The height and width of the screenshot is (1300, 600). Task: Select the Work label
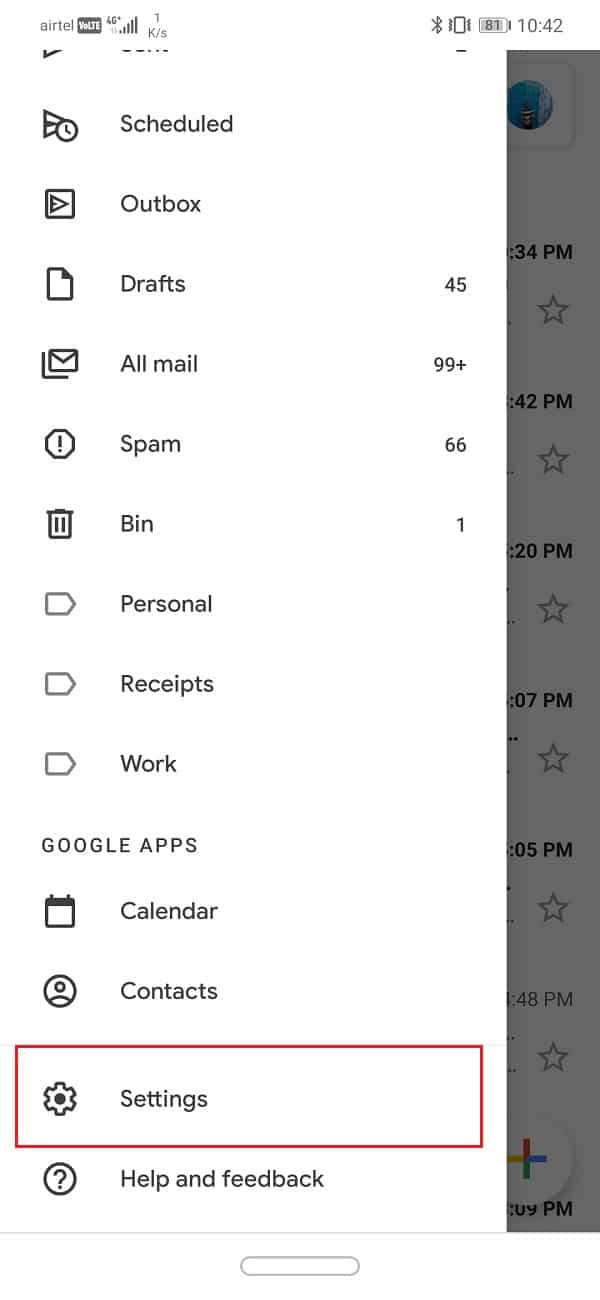coord(252,764)
